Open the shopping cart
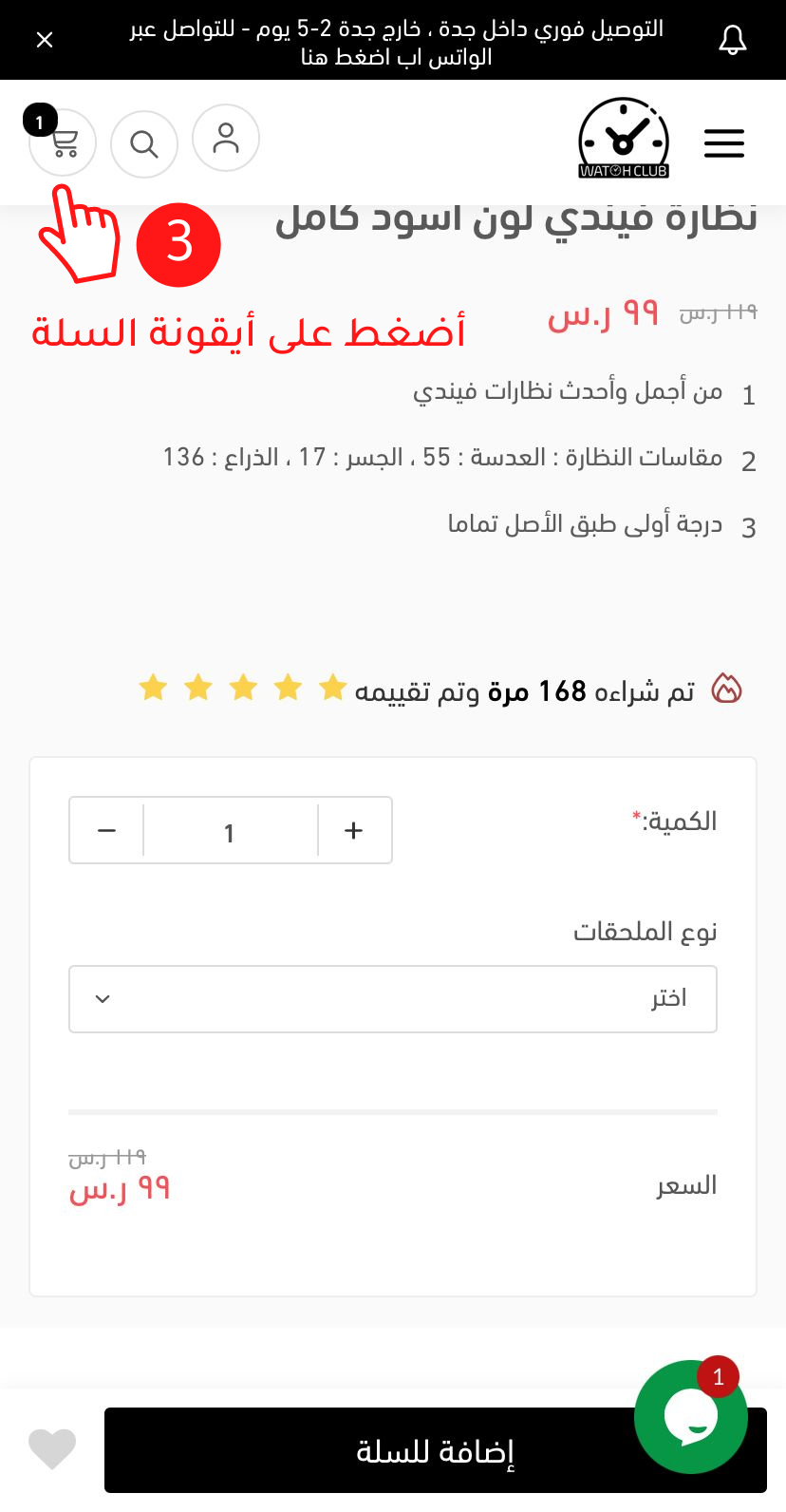The image size is (786, 1512). (x=63, y=143)
